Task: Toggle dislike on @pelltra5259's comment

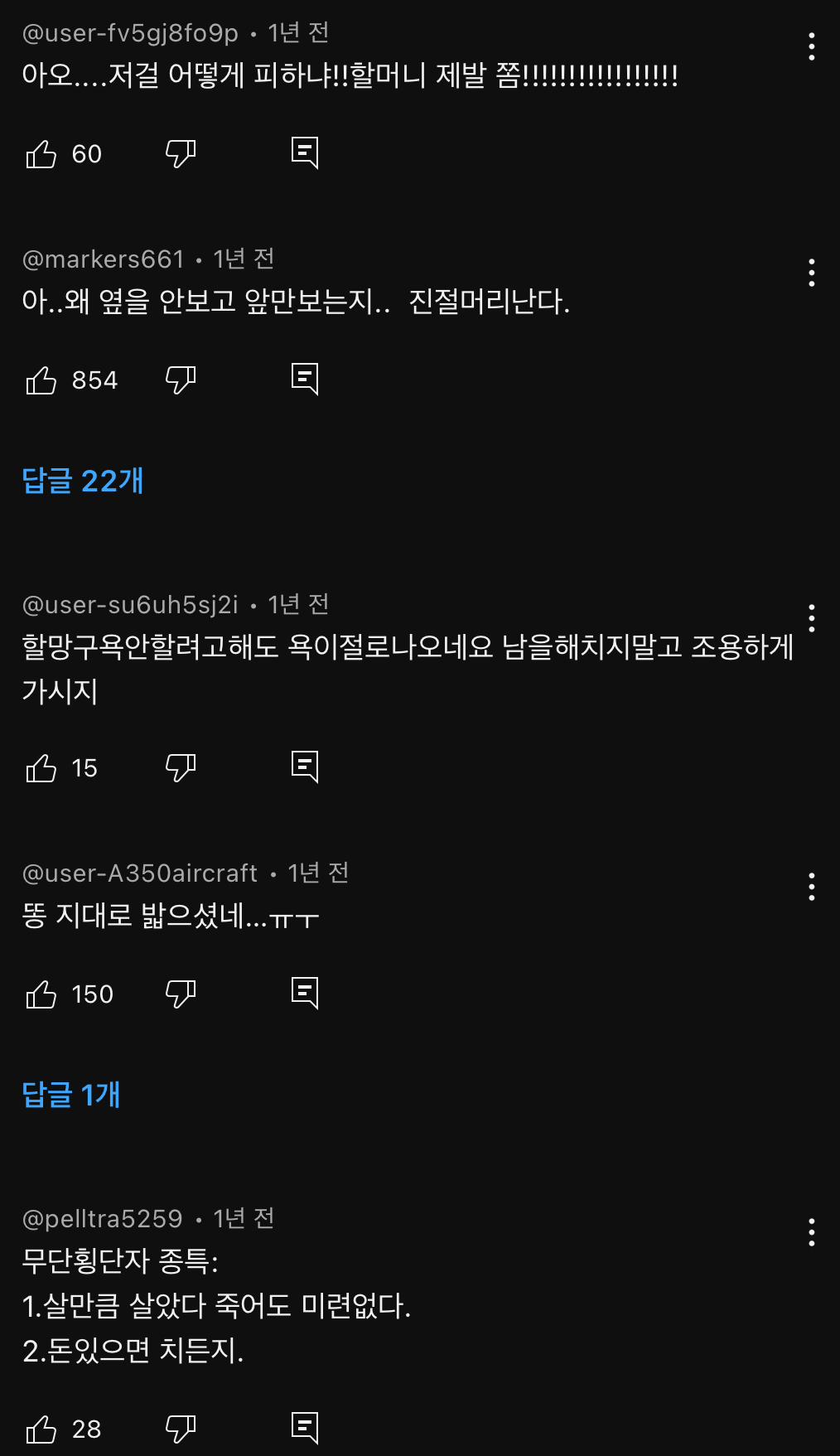Action: coord(181,1427)
